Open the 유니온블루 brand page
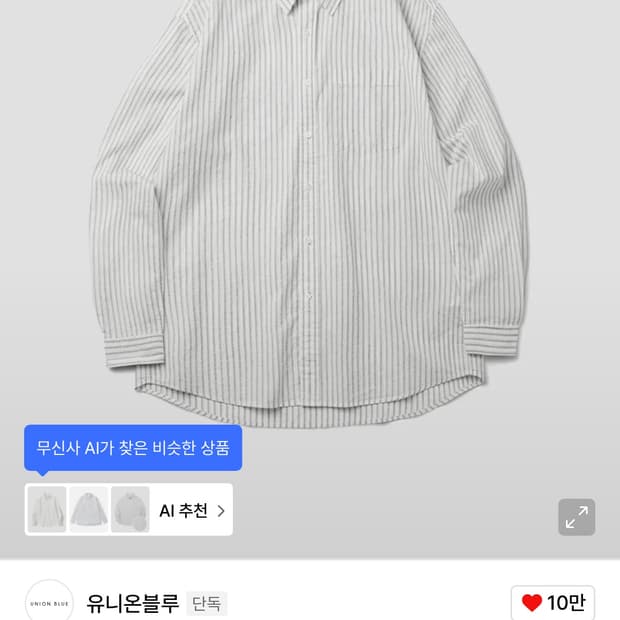Screen dimensions: 620x620 coord(132,603)
